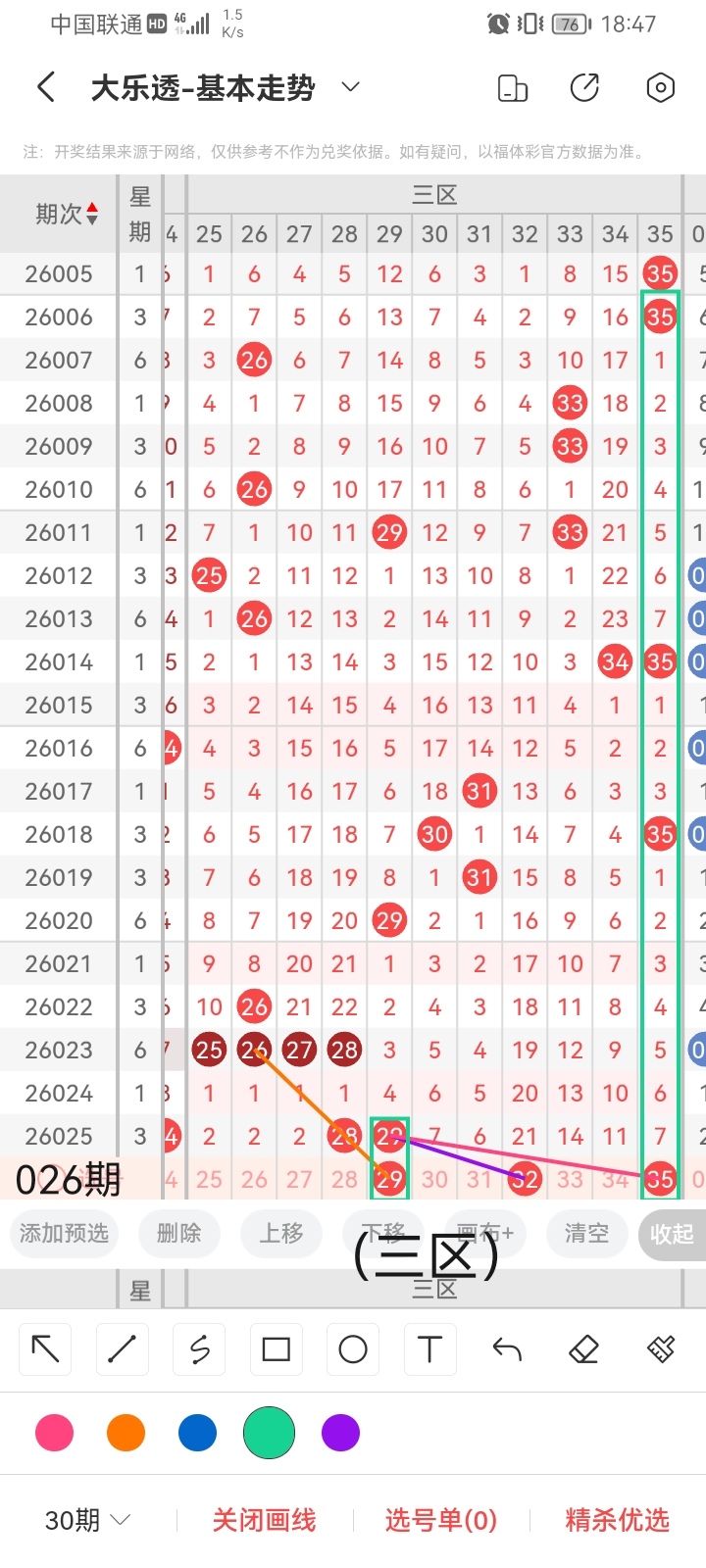
Task: Tap 添加预选 button
Action: pos(64,1233)
